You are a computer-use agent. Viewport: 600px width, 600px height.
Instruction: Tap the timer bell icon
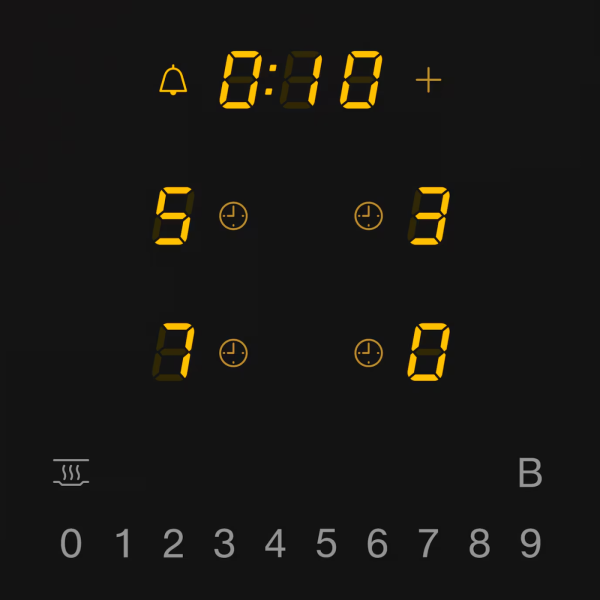point(173,80)
